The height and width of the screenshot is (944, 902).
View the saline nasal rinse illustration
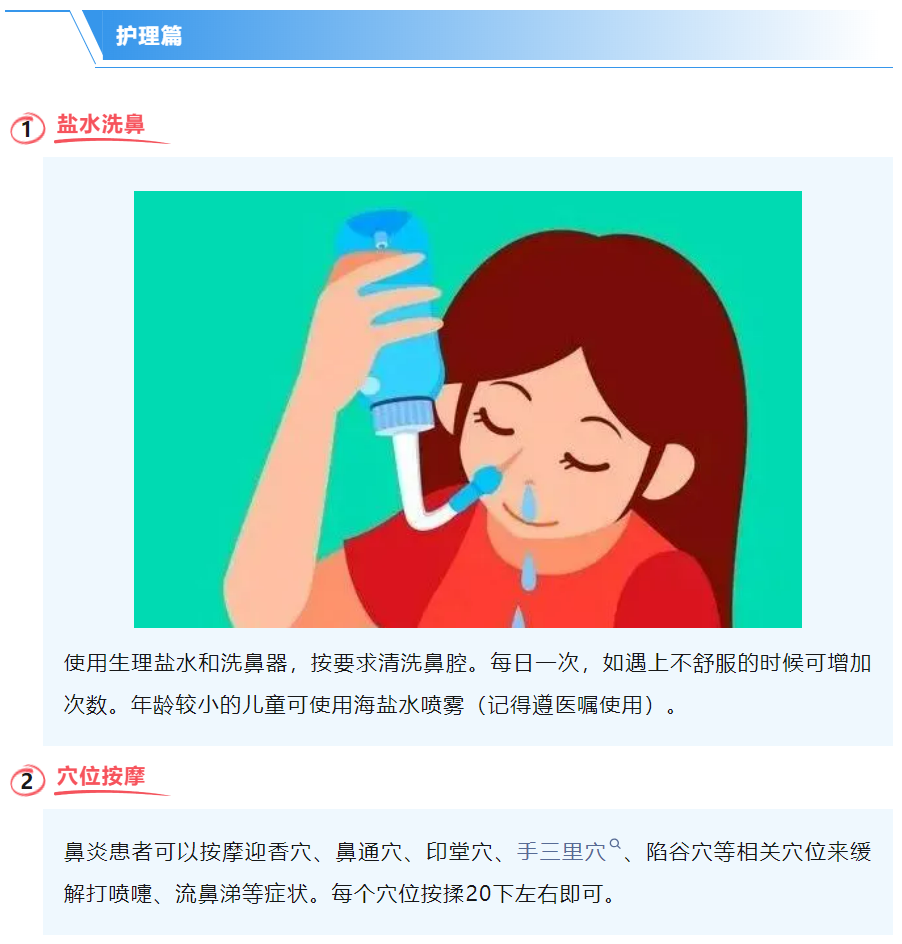tap(467, 409)
